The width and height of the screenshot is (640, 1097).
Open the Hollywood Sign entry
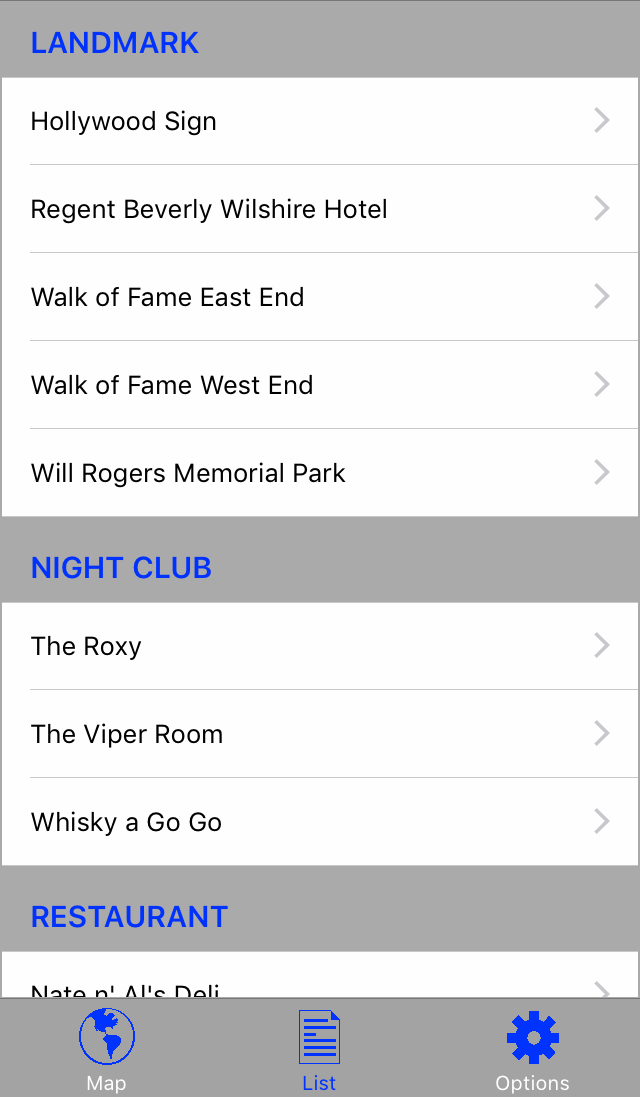[x=320, y=121]
